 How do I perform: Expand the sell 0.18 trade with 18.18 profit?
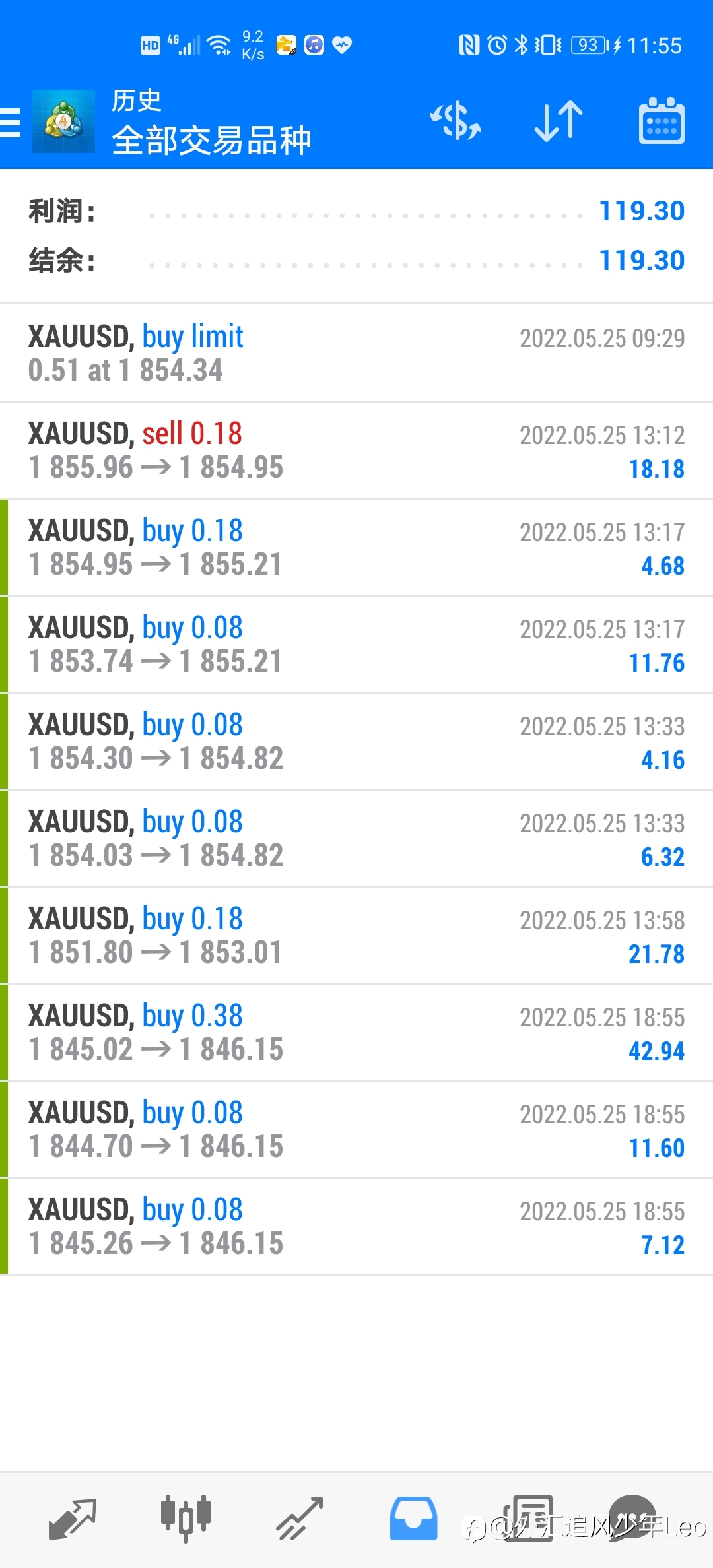click(x=356, y=450)
